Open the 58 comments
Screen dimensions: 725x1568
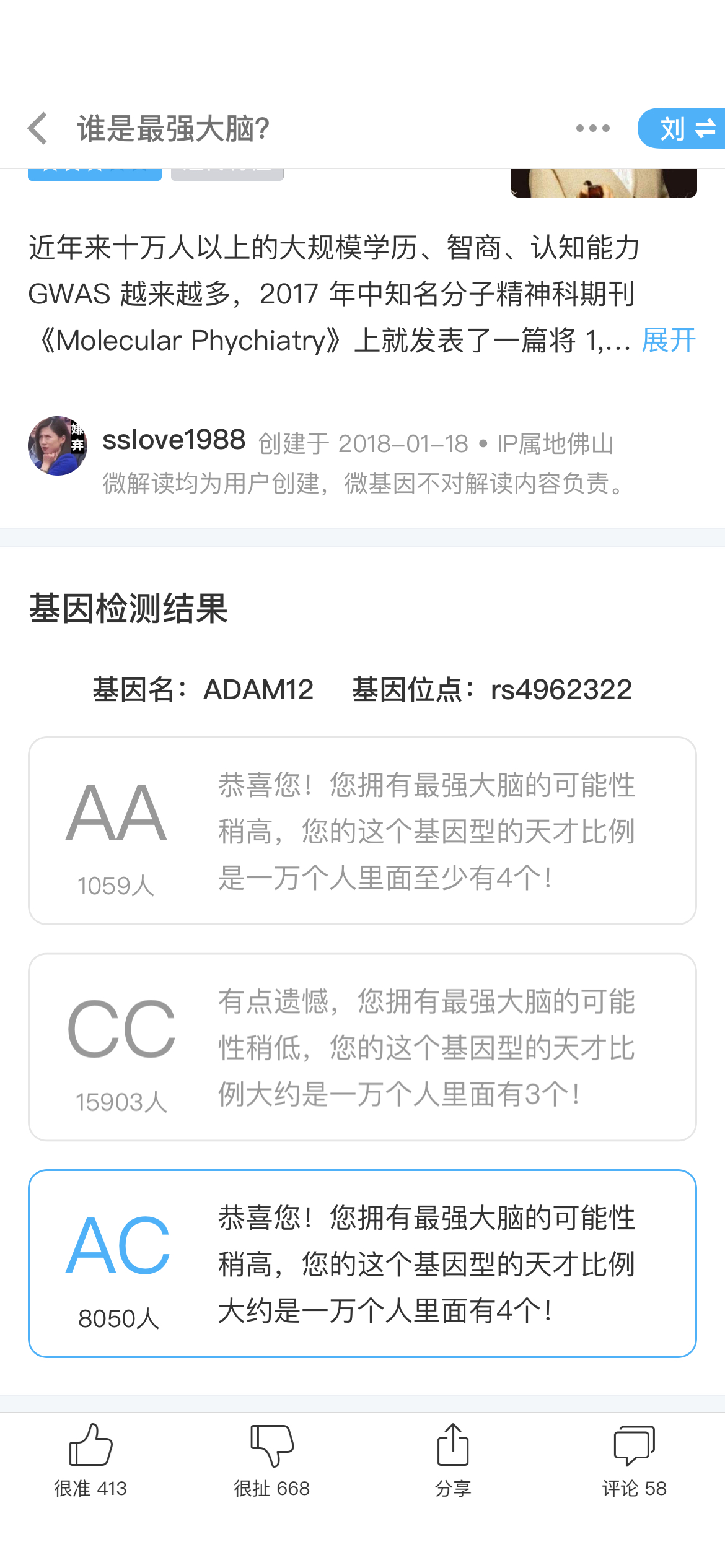pos(634,1460)
